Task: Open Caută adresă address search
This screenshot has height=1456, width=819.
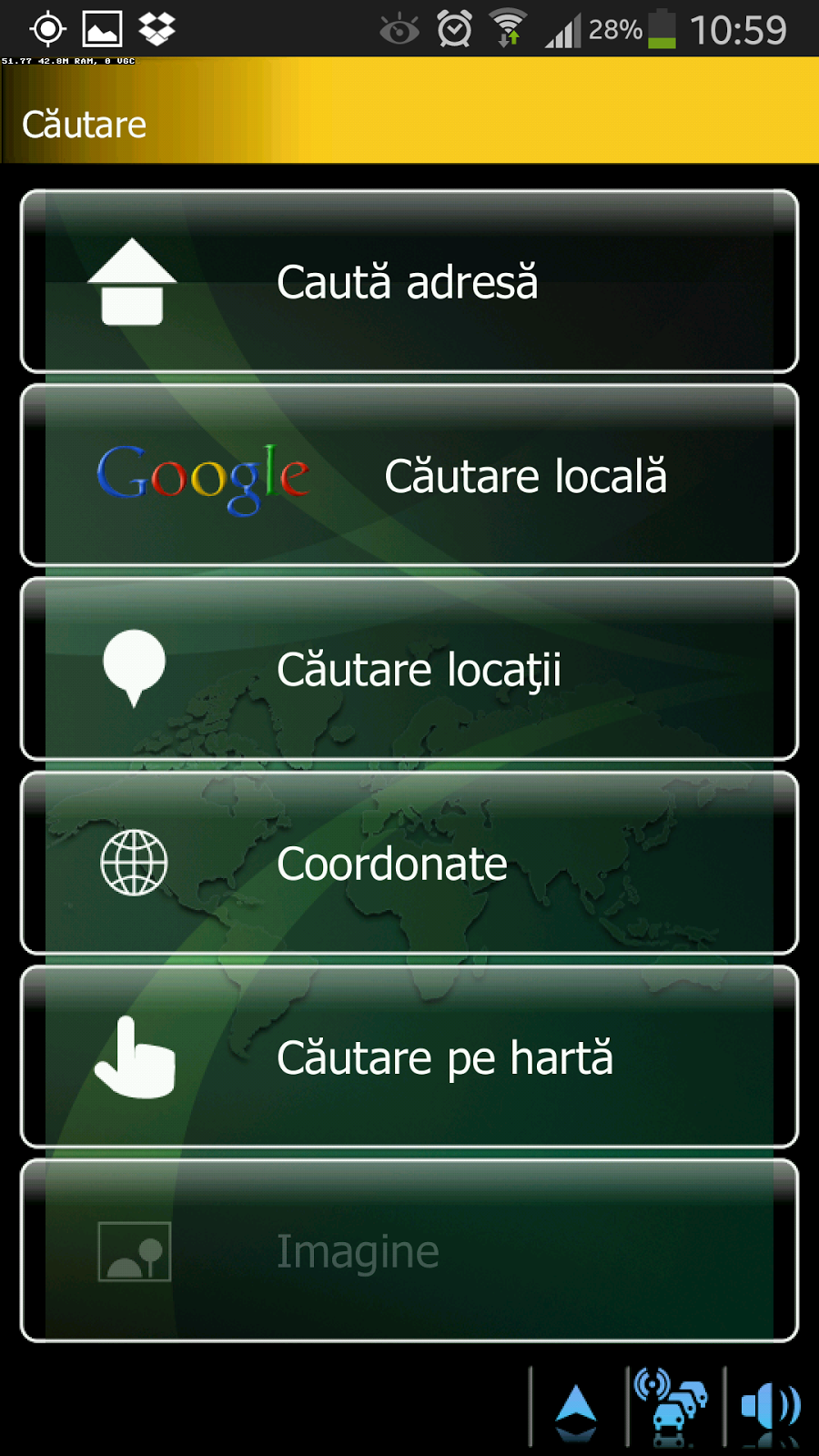Action: tap(409, 281)
